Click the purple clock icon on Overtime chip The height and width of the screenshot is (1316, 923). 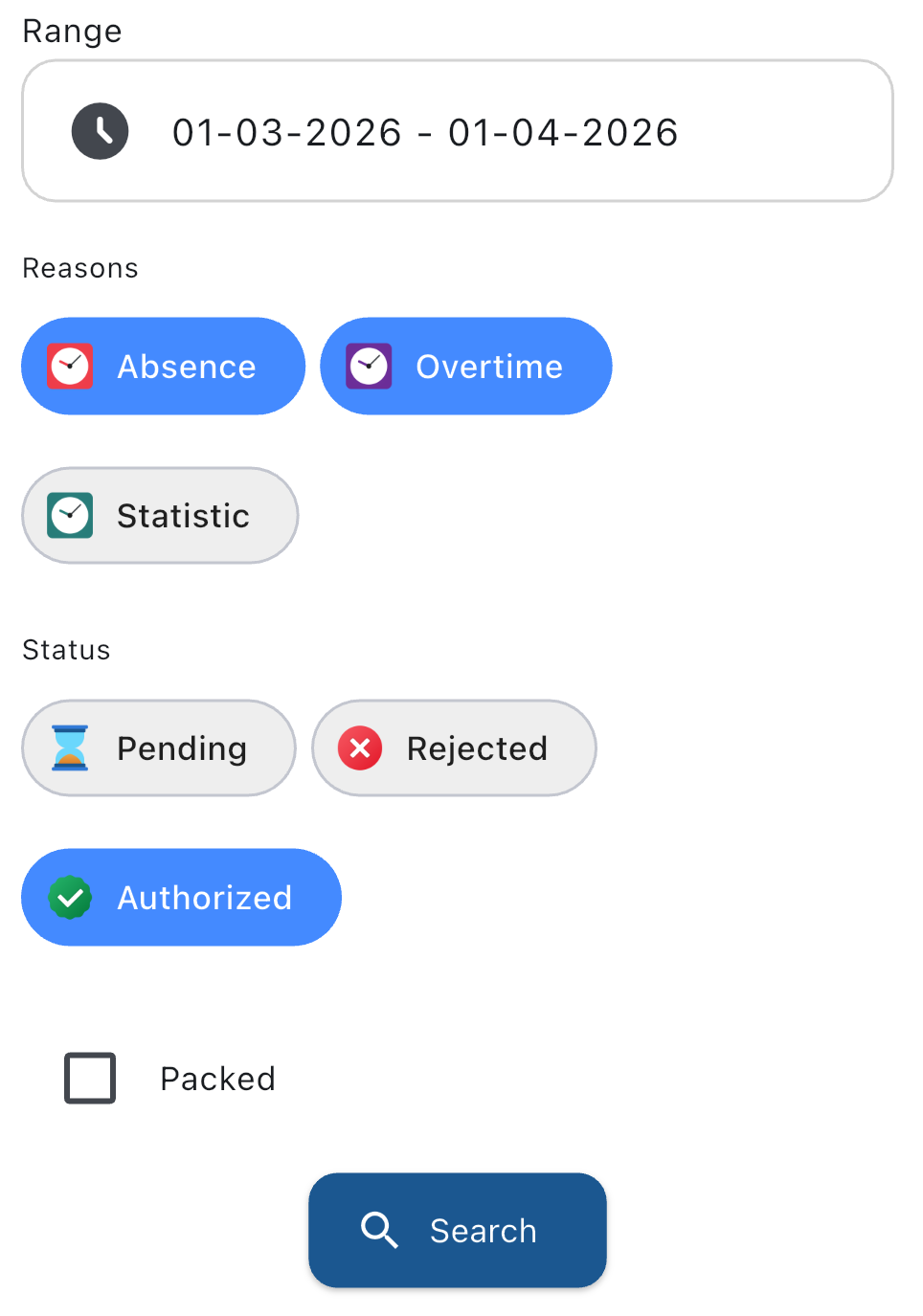coord(369,366)
